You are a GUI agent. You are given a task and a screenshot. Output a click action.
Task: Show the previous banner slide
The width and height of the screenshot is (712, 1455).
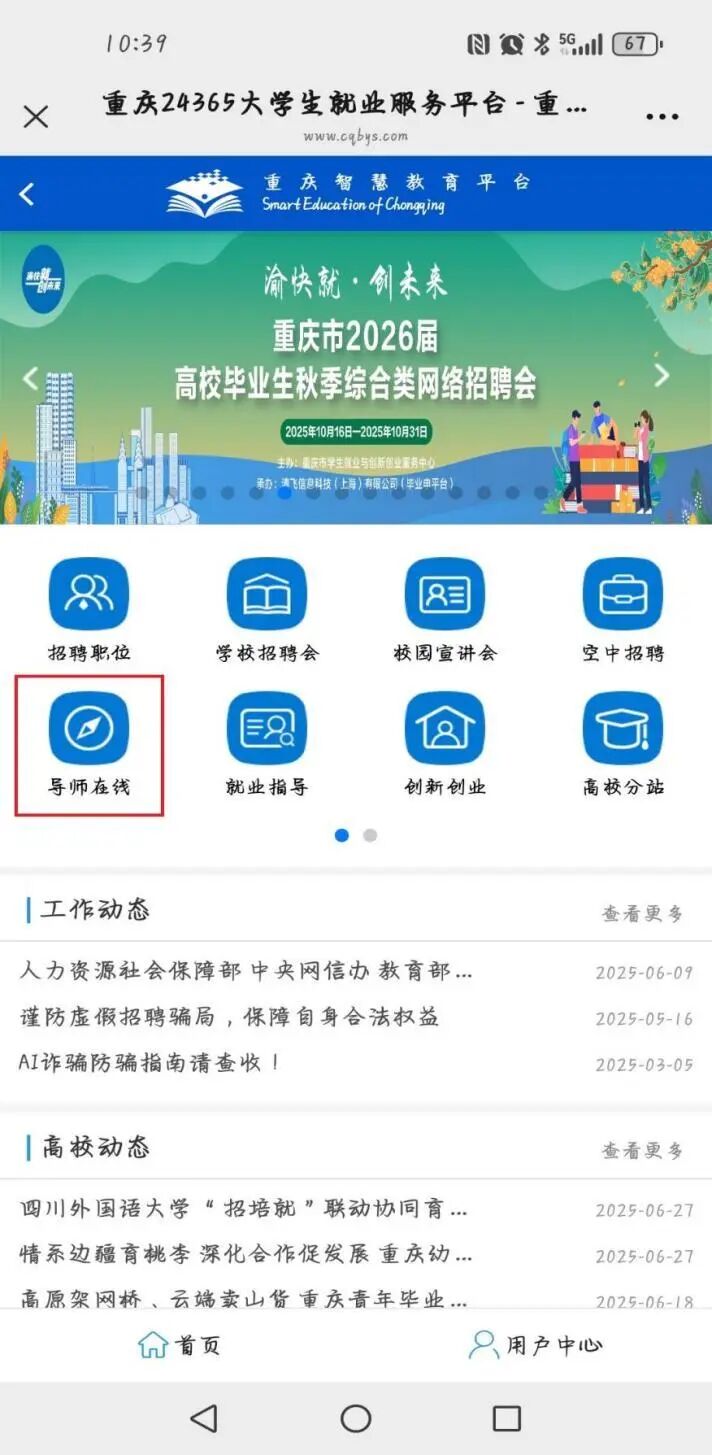[30, 378]
